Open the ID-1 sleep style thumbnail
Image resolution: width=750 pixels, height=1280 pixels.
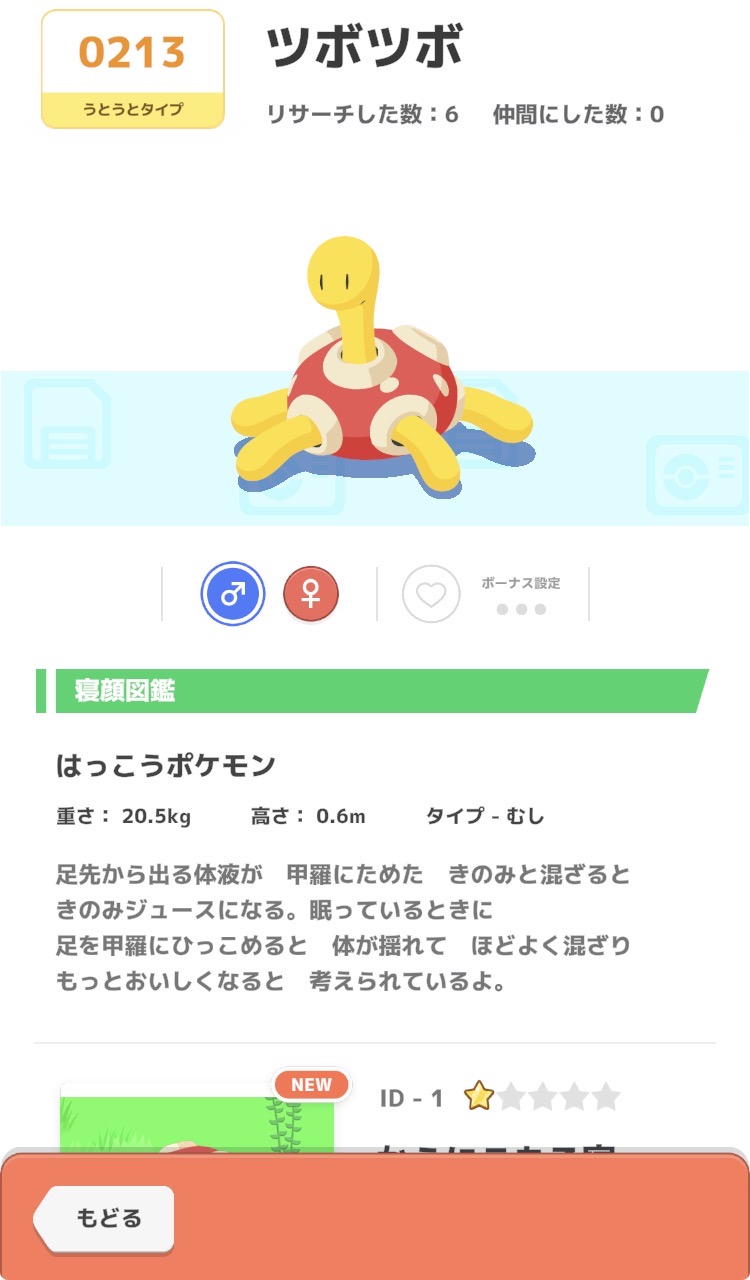tap(197, 1120)
